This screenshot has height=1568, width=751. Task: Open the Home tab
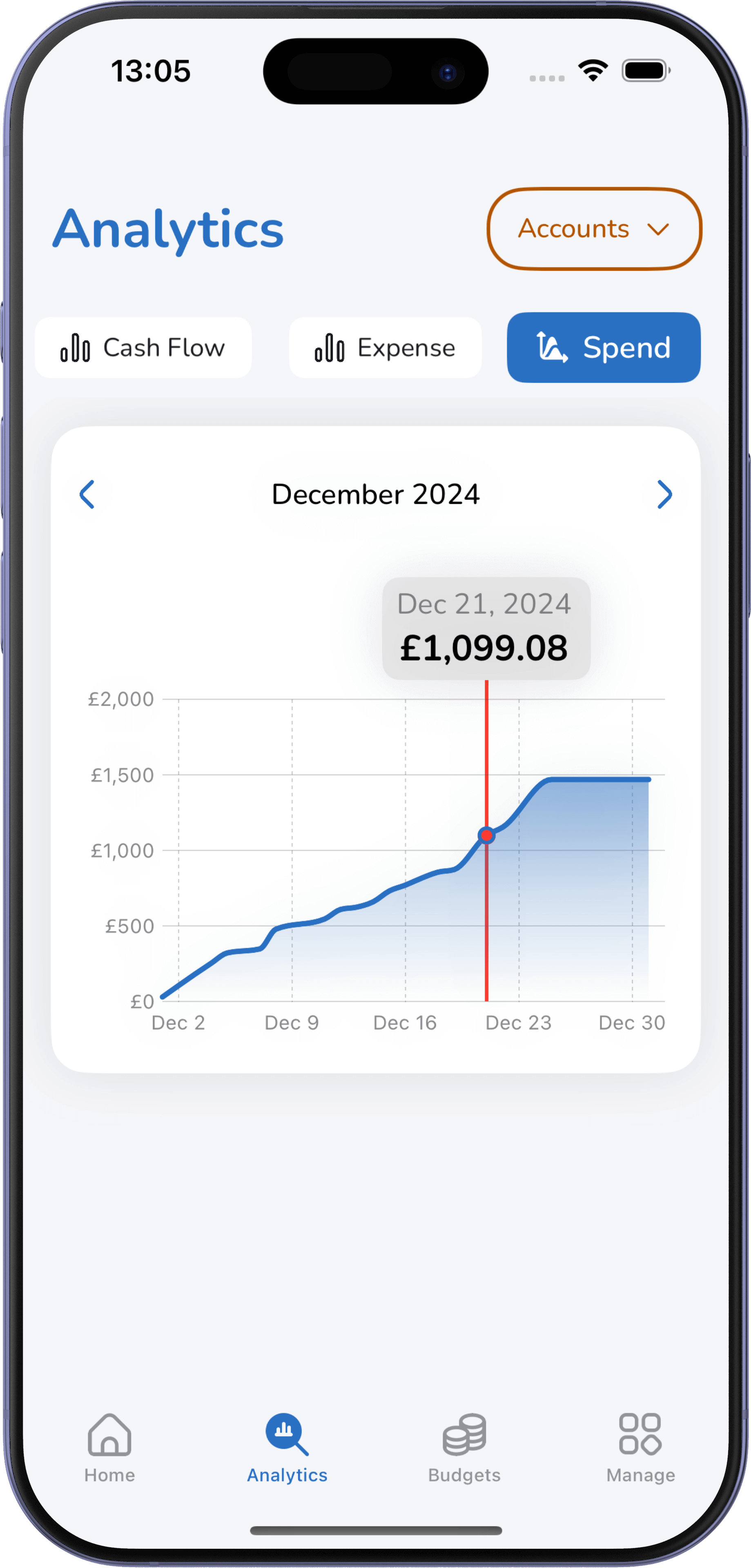click(109, 1448)
